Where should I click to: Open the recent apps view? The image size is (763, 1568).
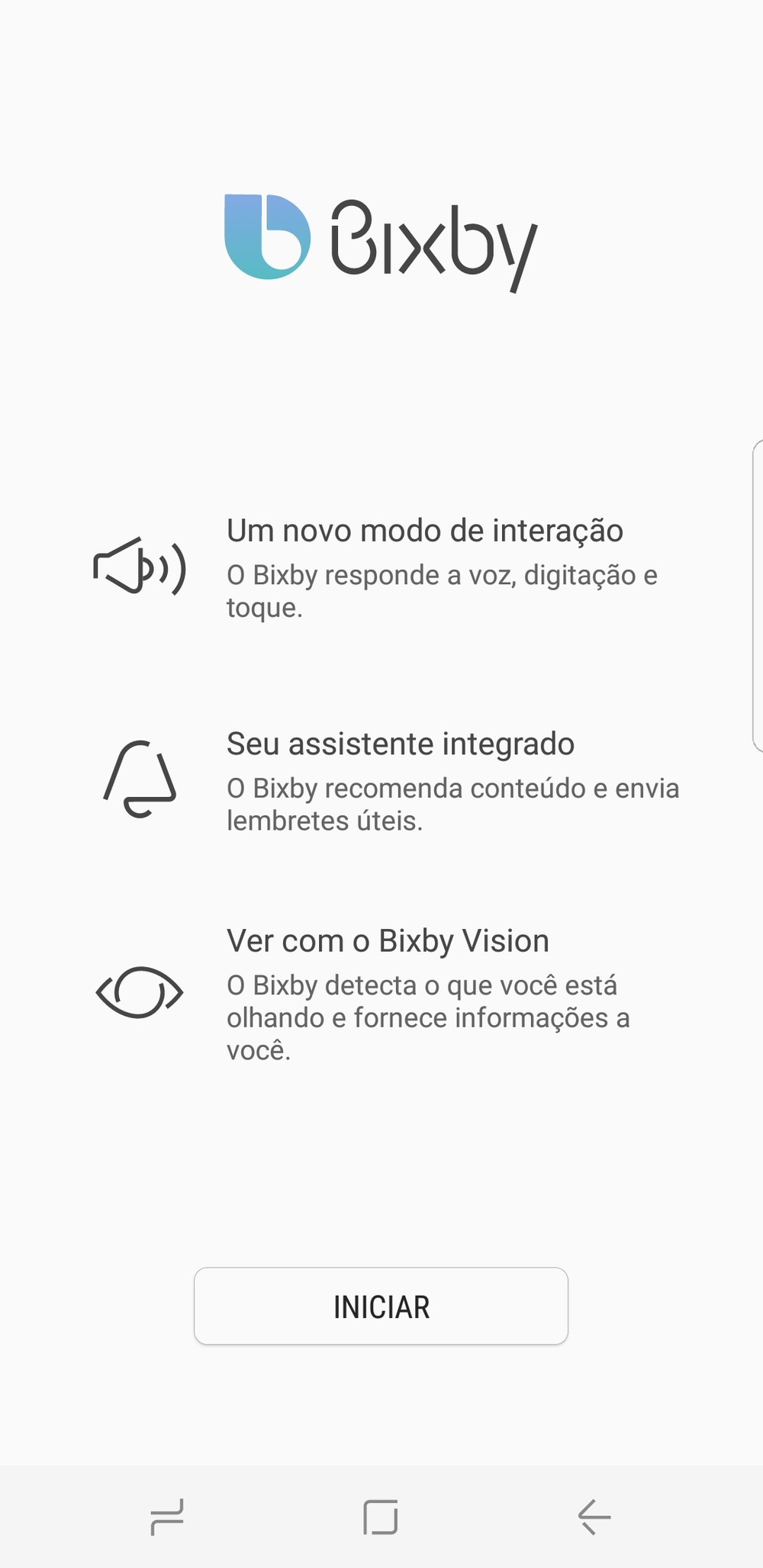(x=167, y=1516)
